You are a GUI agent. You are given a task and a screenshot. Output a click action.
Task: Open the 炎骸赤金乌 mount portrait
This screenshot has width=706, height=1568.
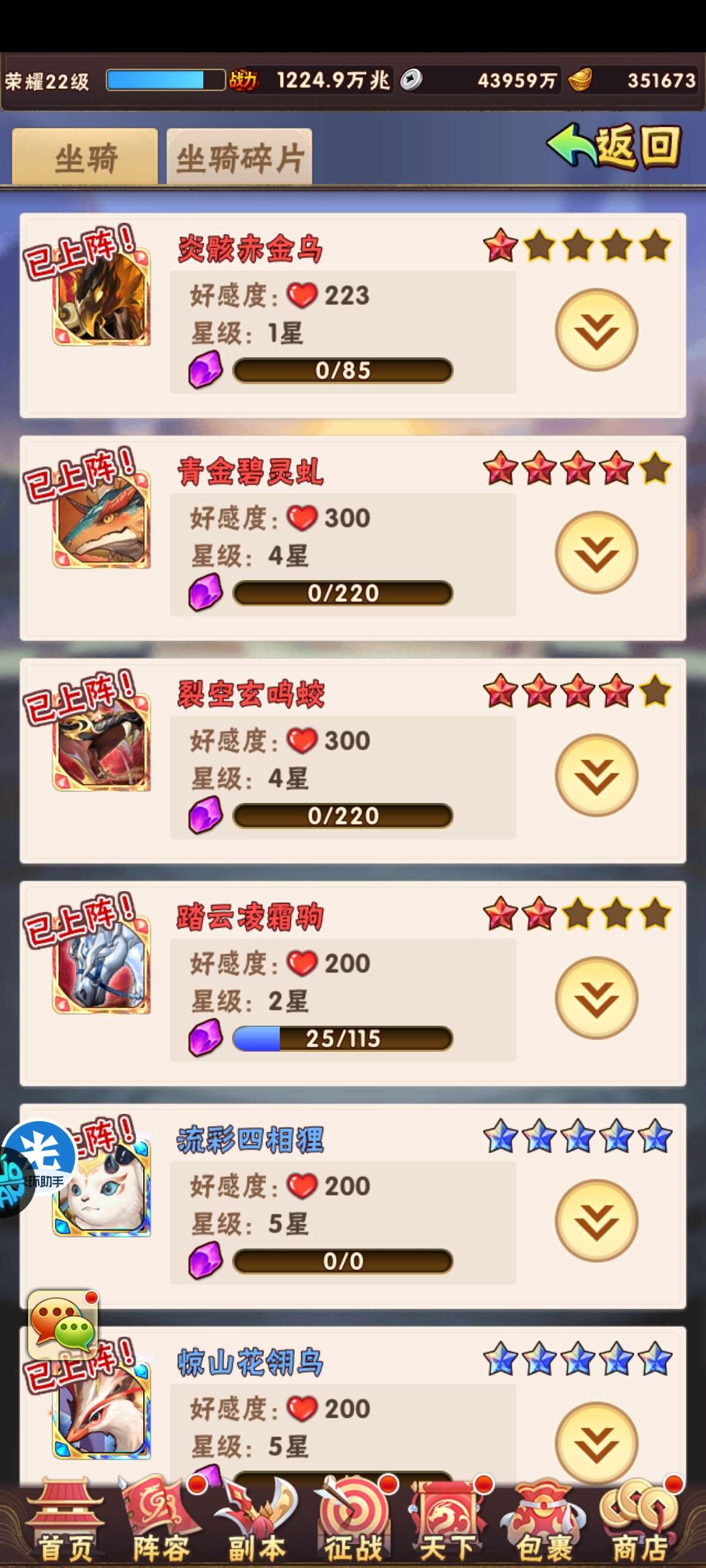(x=101, y=297)
